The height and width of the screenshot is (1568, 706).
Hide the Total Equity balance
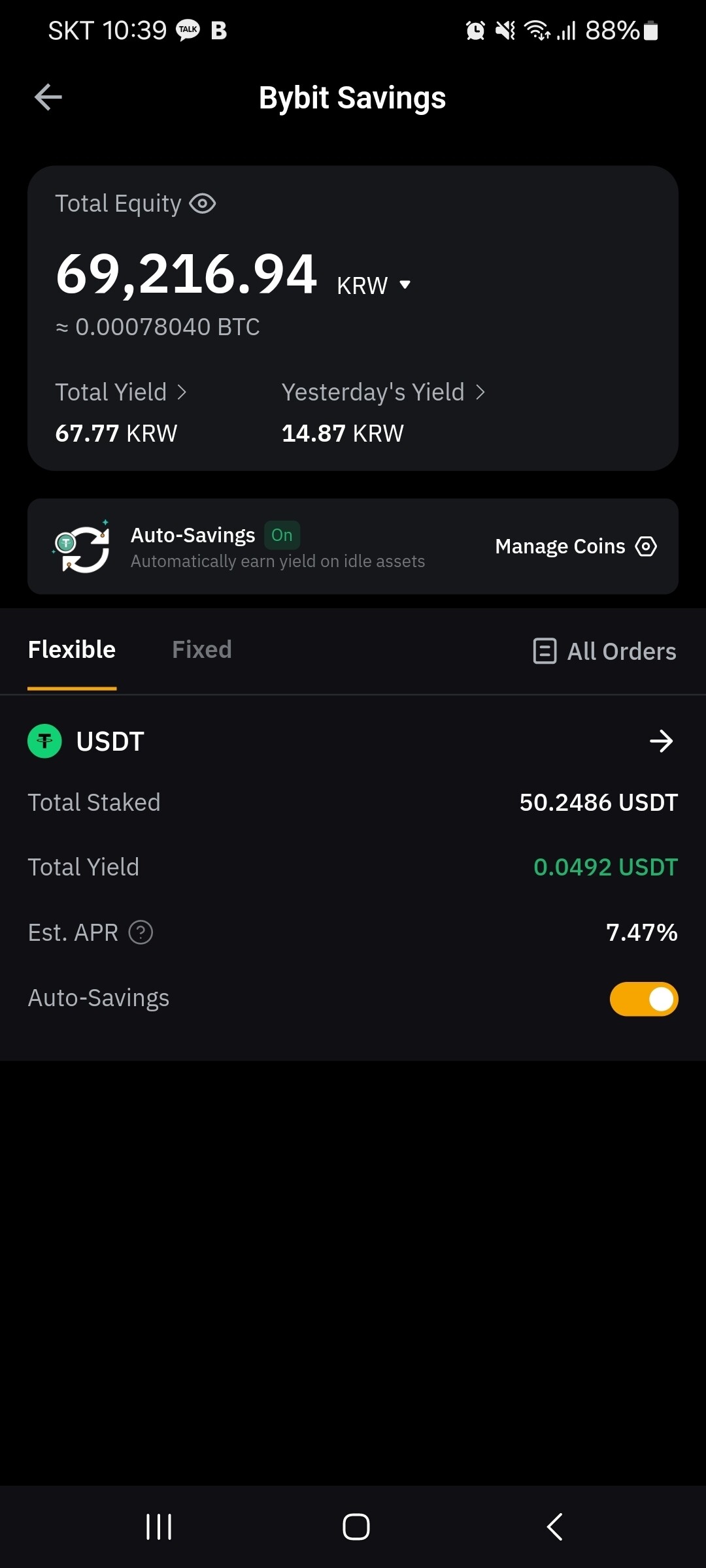[x=203, y=204]
